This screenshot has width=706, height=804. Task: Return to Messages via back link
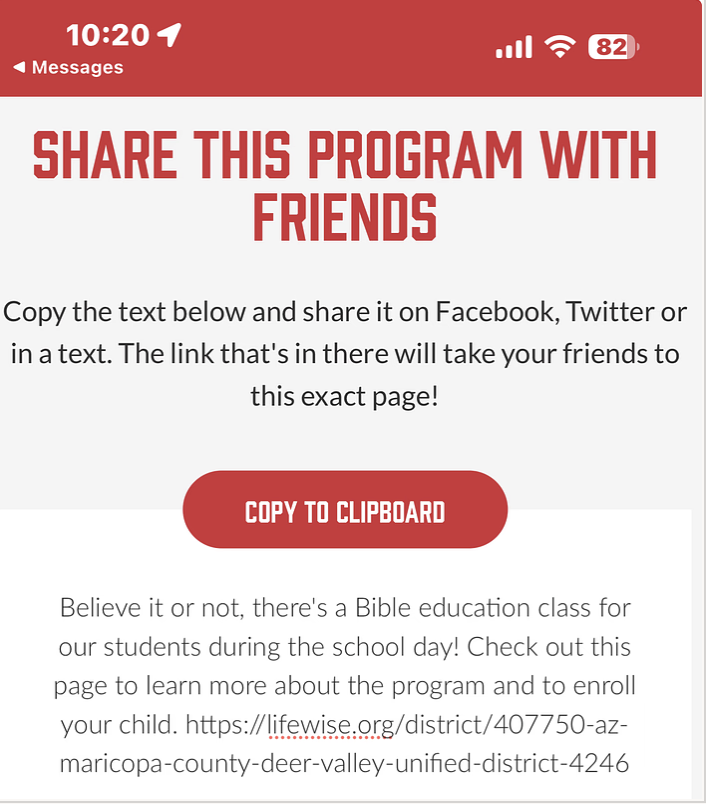tap(68, 68)
